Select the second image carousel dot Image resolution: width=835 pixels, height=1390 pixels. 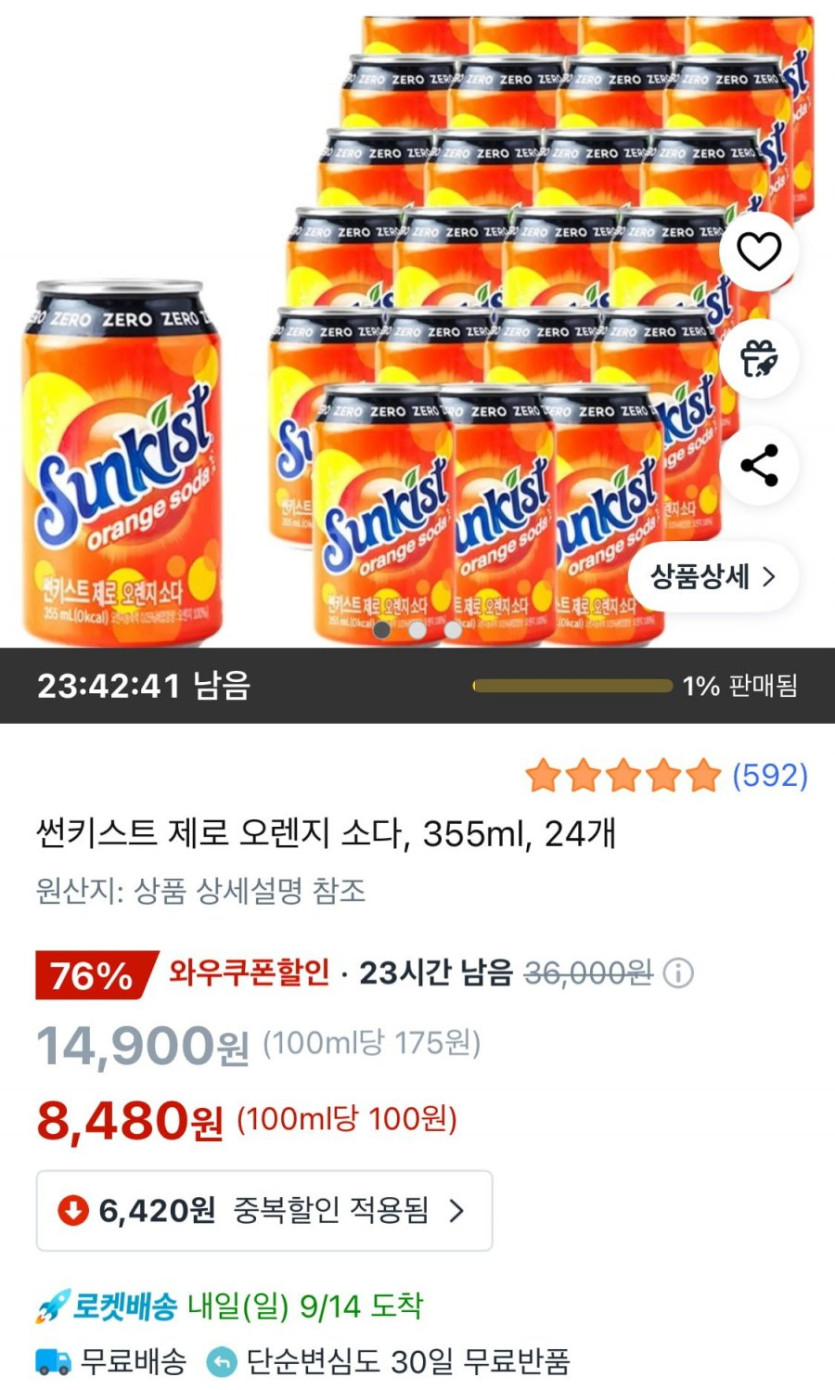click(418, 629)
